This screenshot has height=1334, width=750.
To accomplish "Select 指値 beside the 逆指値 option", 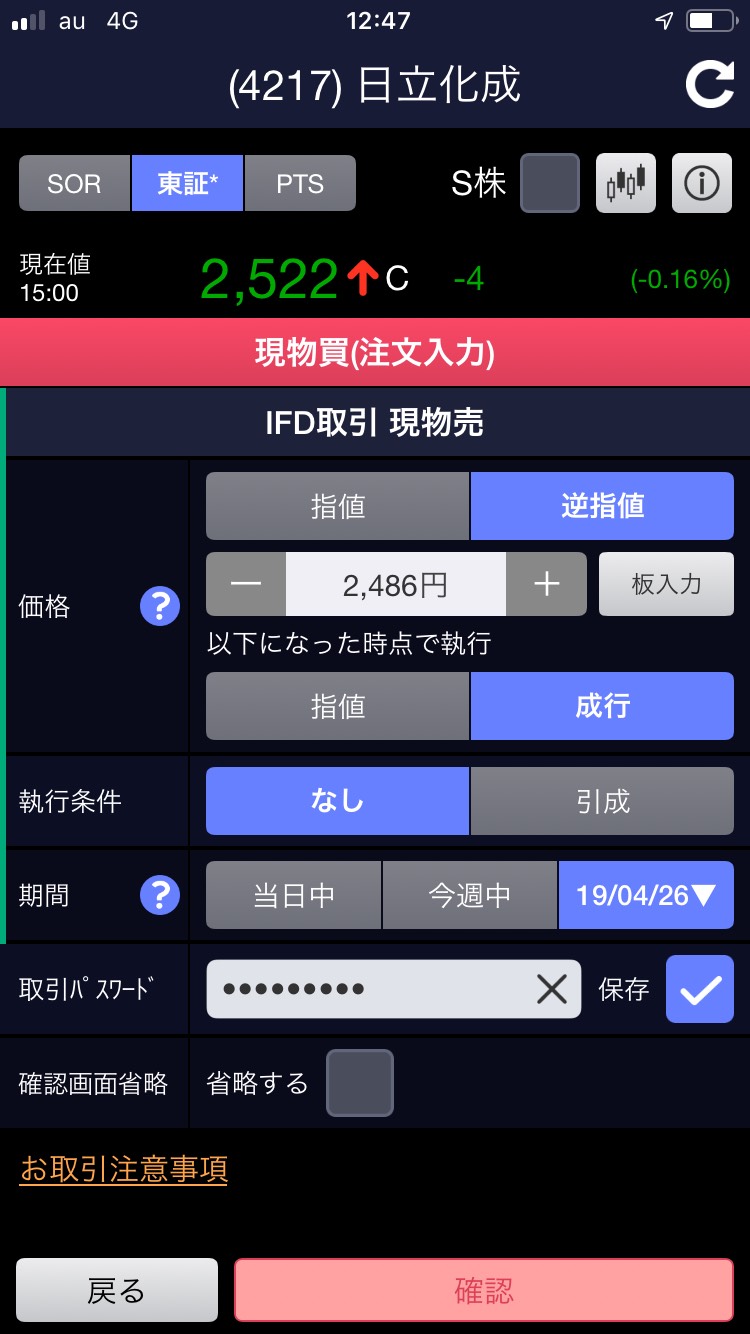I will tap(337, 506).
